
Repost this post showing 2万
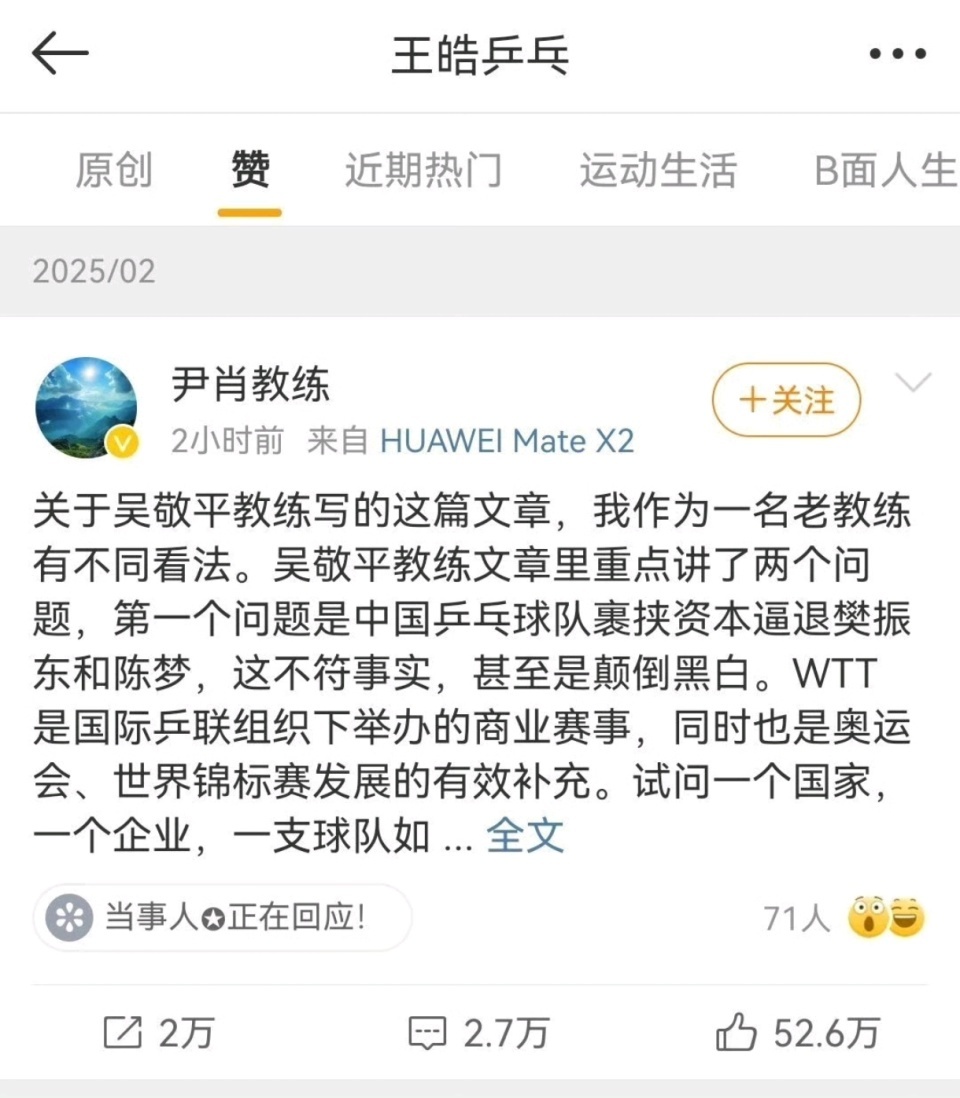click(158, 1033)
